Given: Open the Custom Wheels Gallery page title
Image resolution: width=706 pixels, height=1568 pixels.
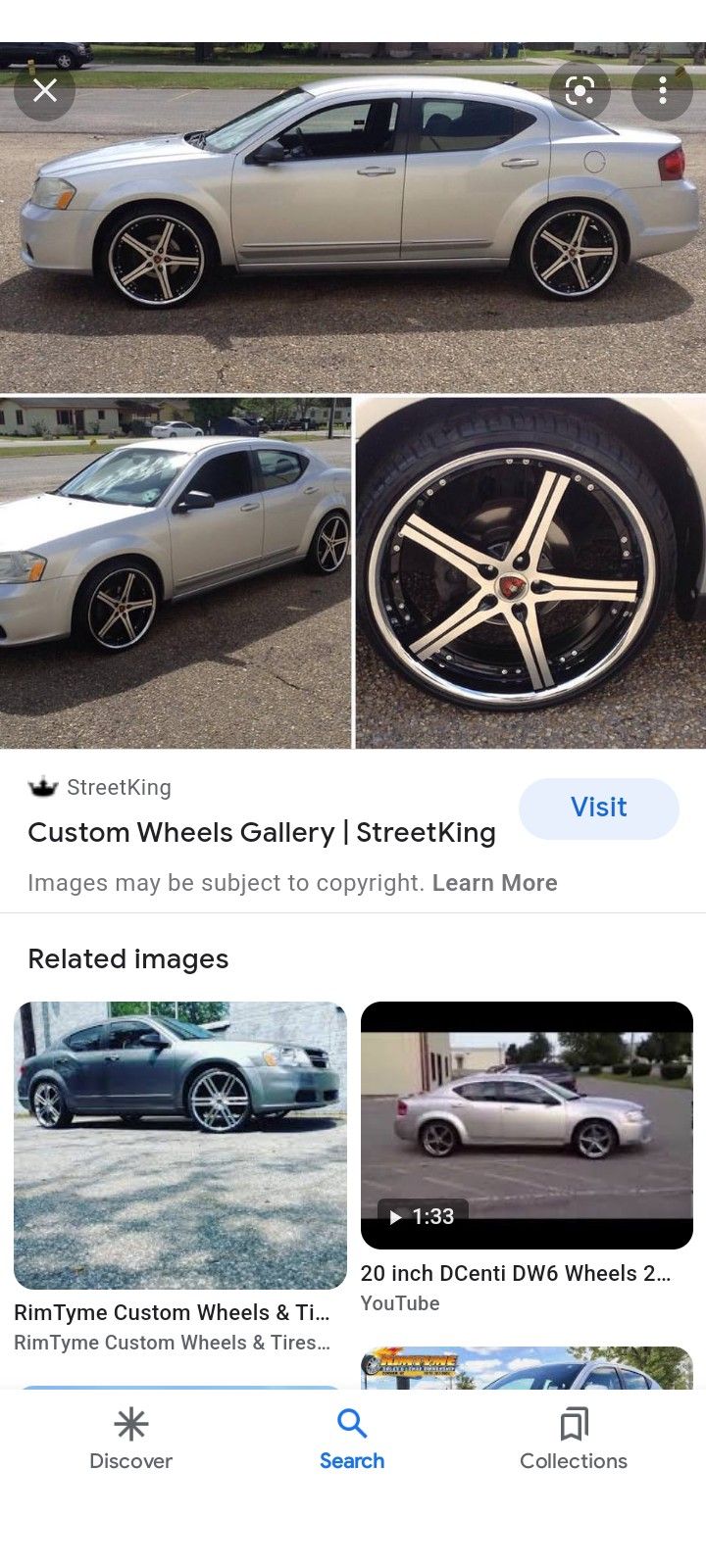Looking at the screenshot, I should 261,832.
